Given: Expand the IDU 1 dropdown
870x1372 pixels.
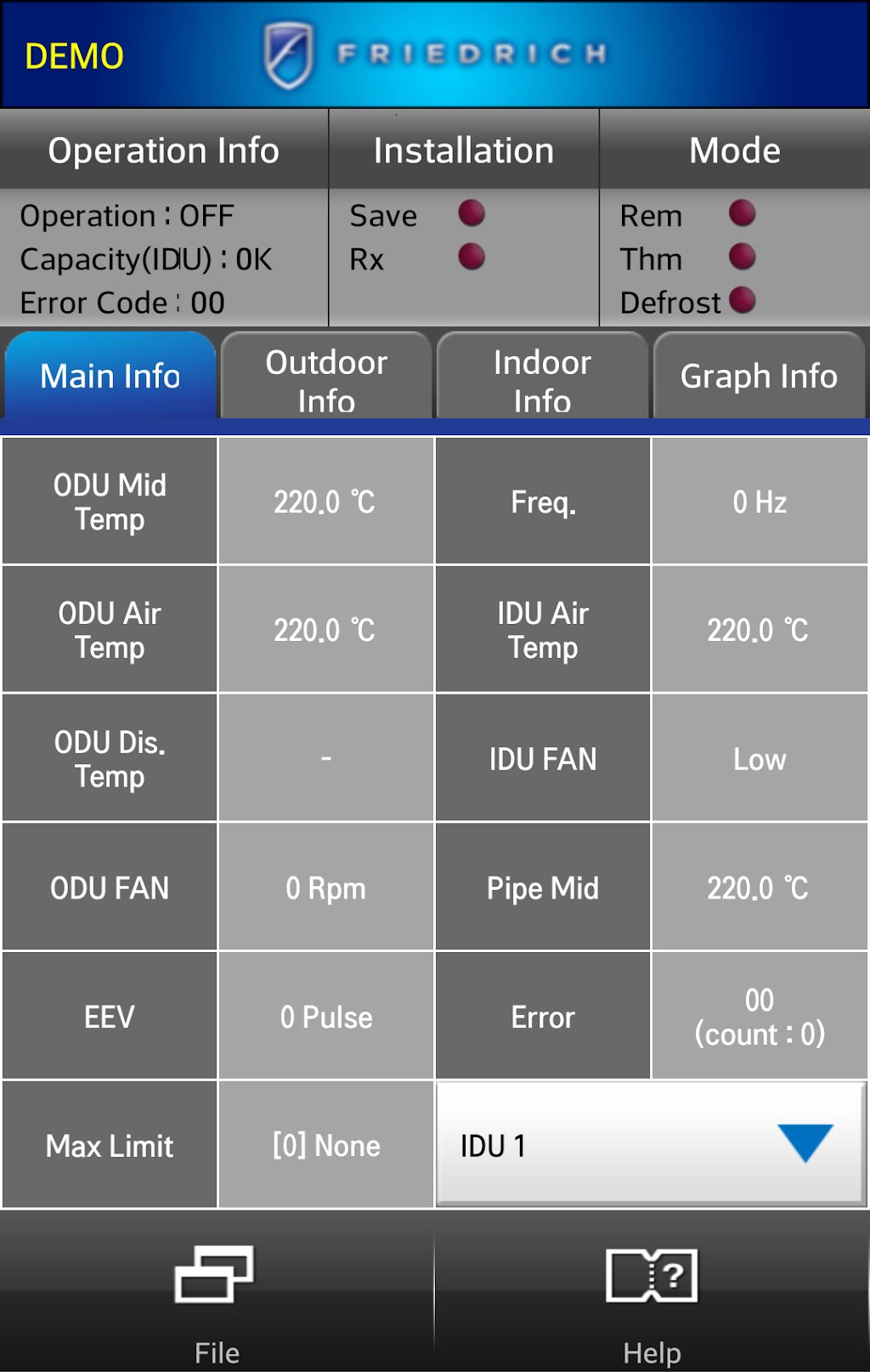Looking at the screenshot, I should pos(651,1144).
